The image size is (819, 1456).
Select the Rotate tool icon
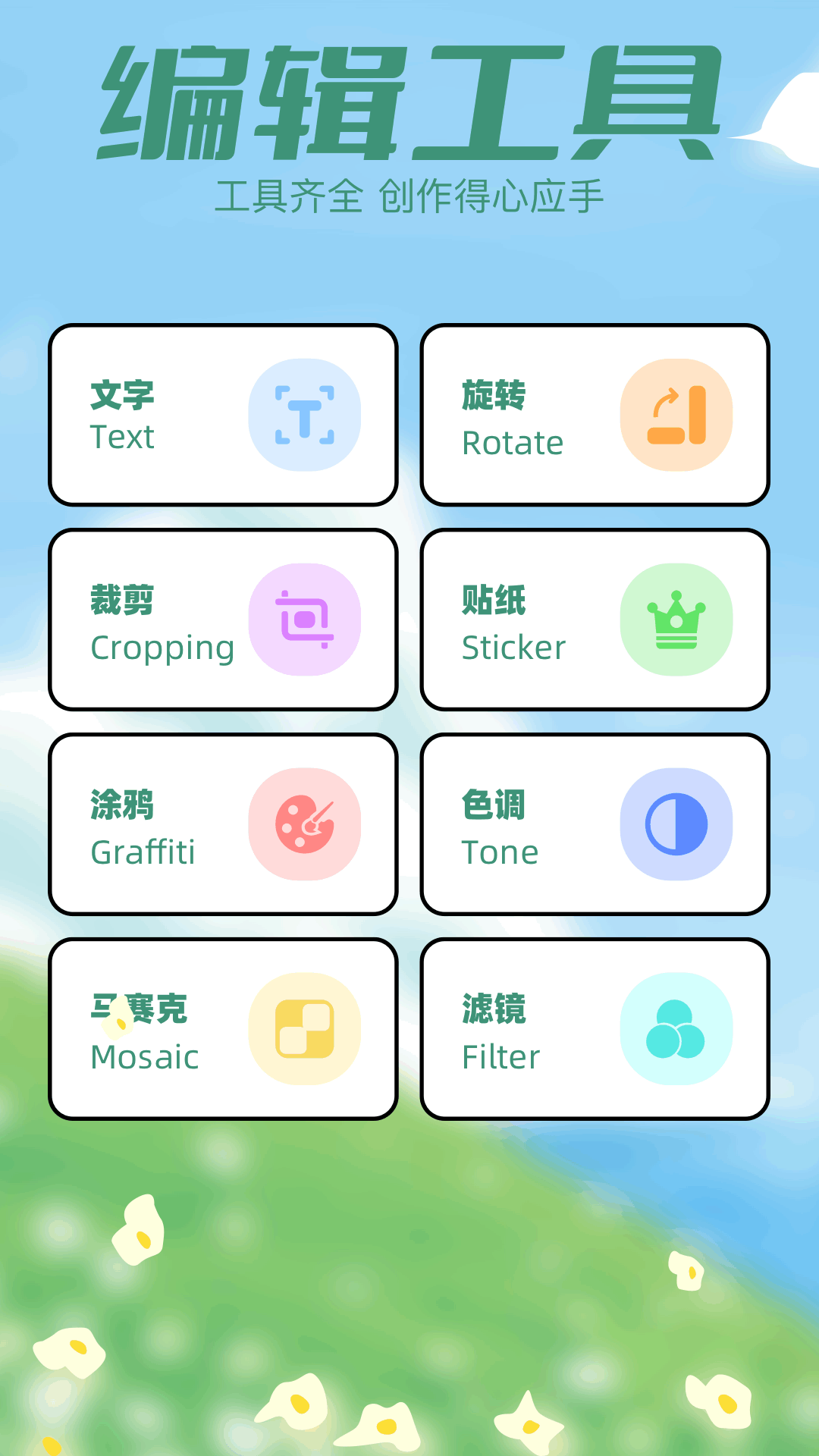coord(677,416)
